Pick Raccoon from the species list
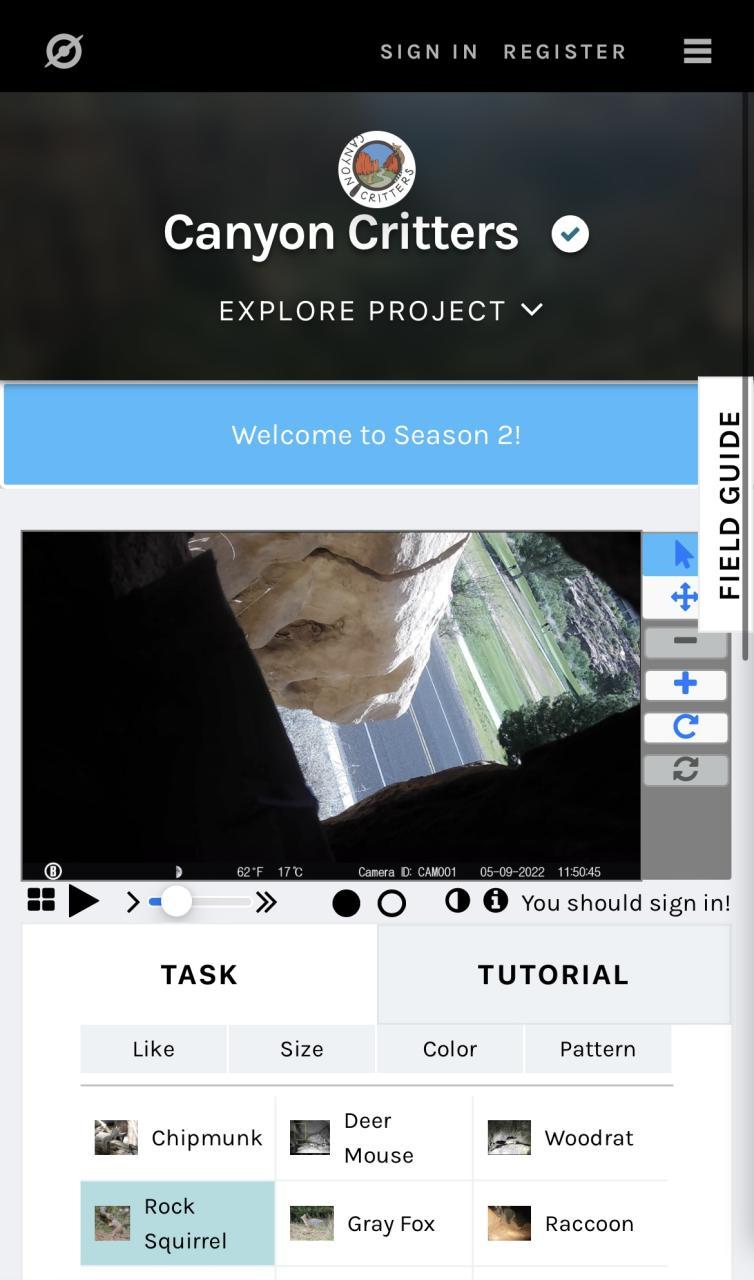Image resolution: width=754 pixels, height=1280 pixels. click(571, 1224)
